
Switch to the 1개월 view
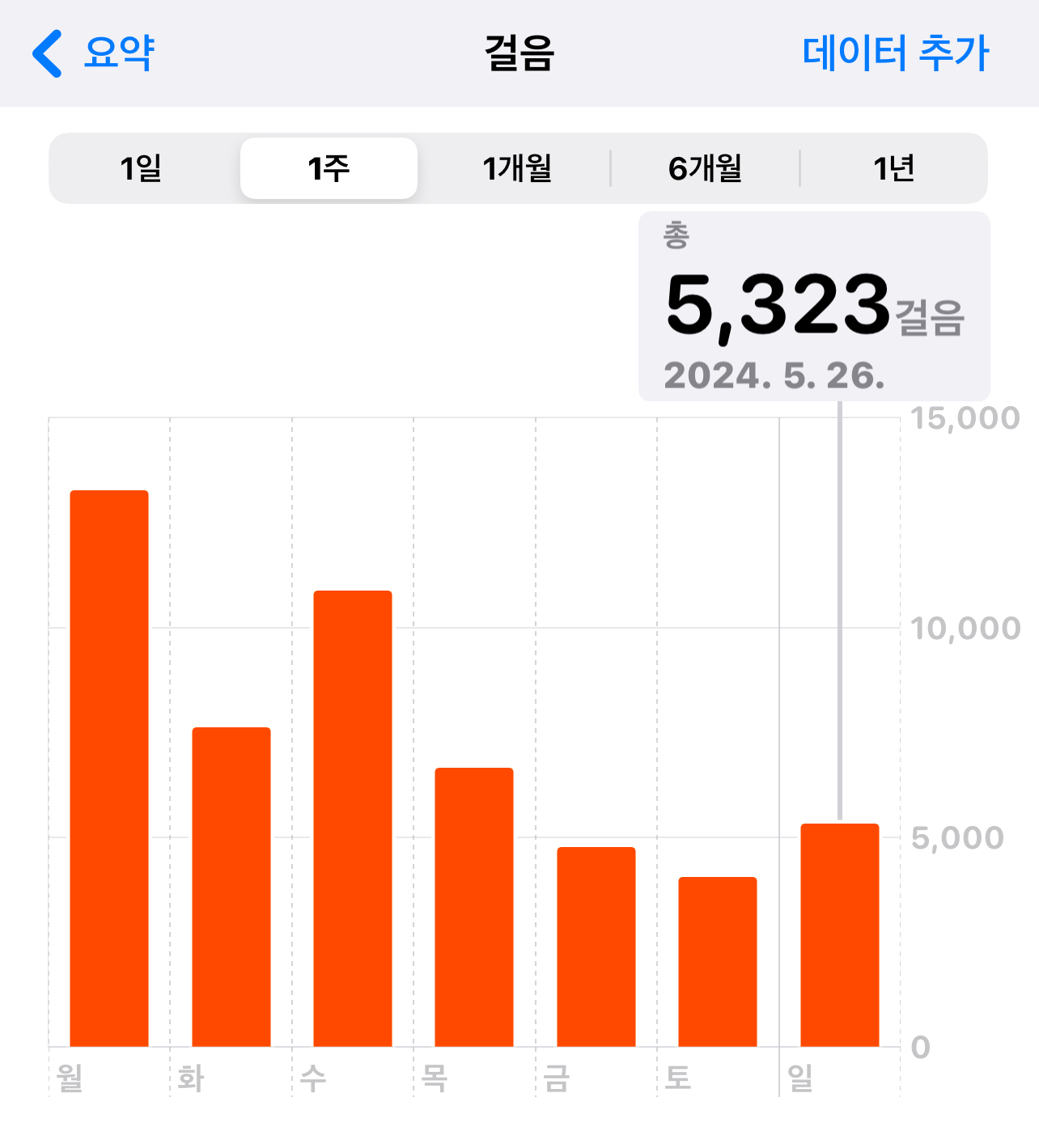517,168
